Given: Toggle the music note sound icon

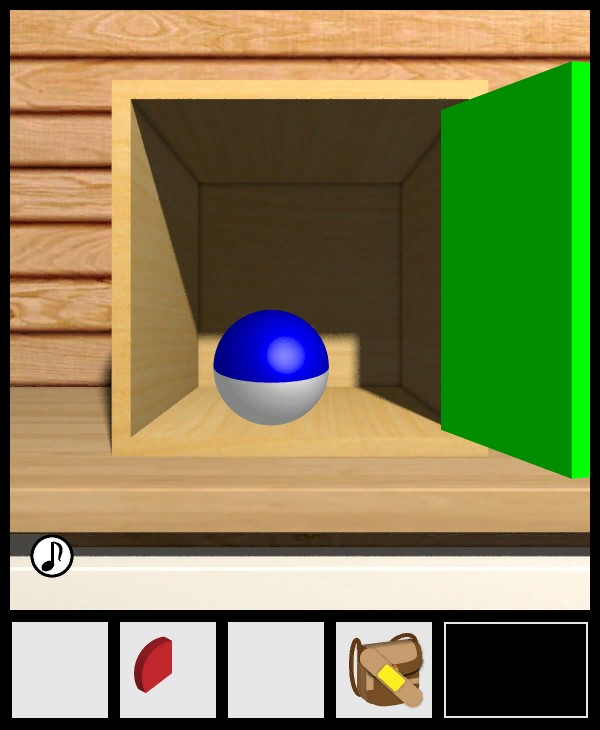Looking at the screenshot, I should point(52,556).
